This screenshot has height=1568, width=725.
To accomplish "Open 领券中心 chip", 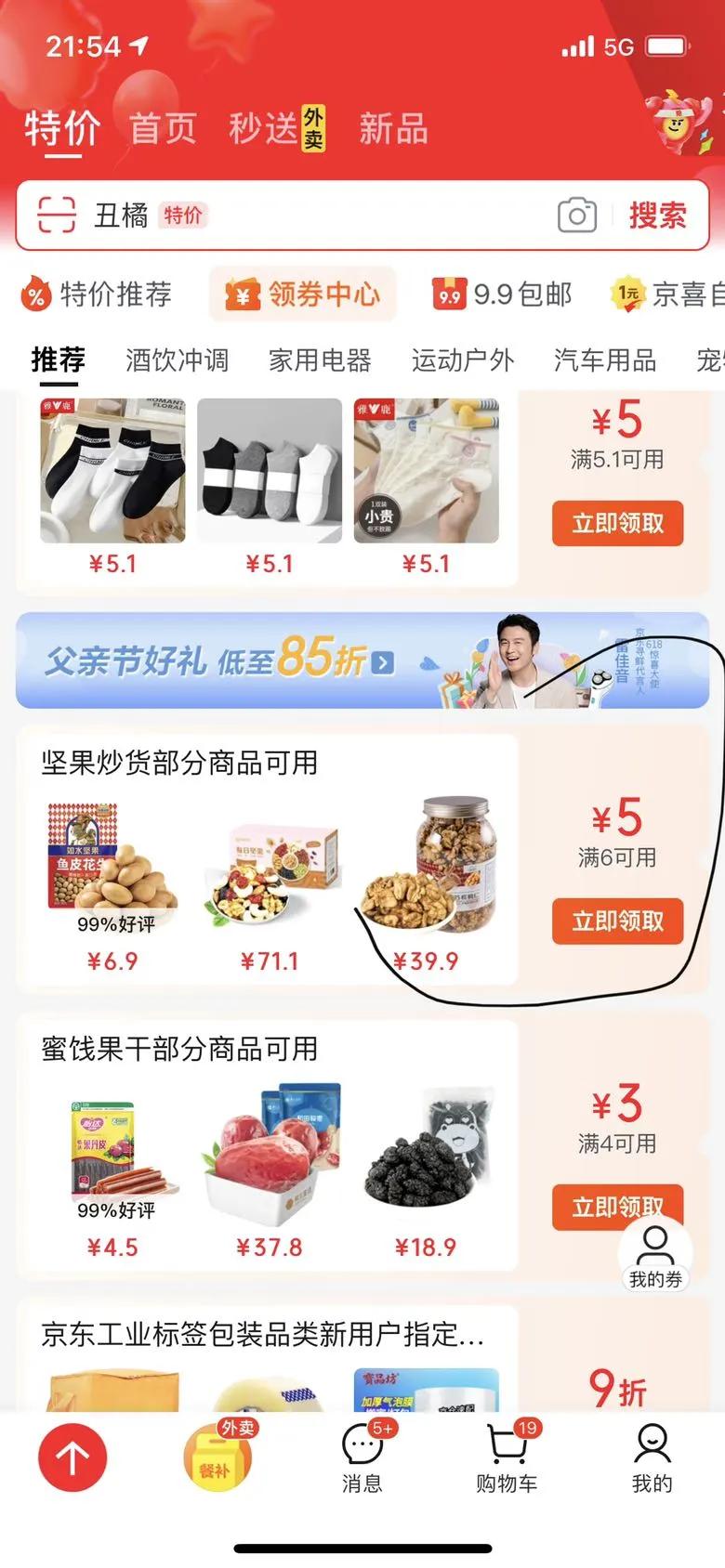I will (x=303, y=294).
